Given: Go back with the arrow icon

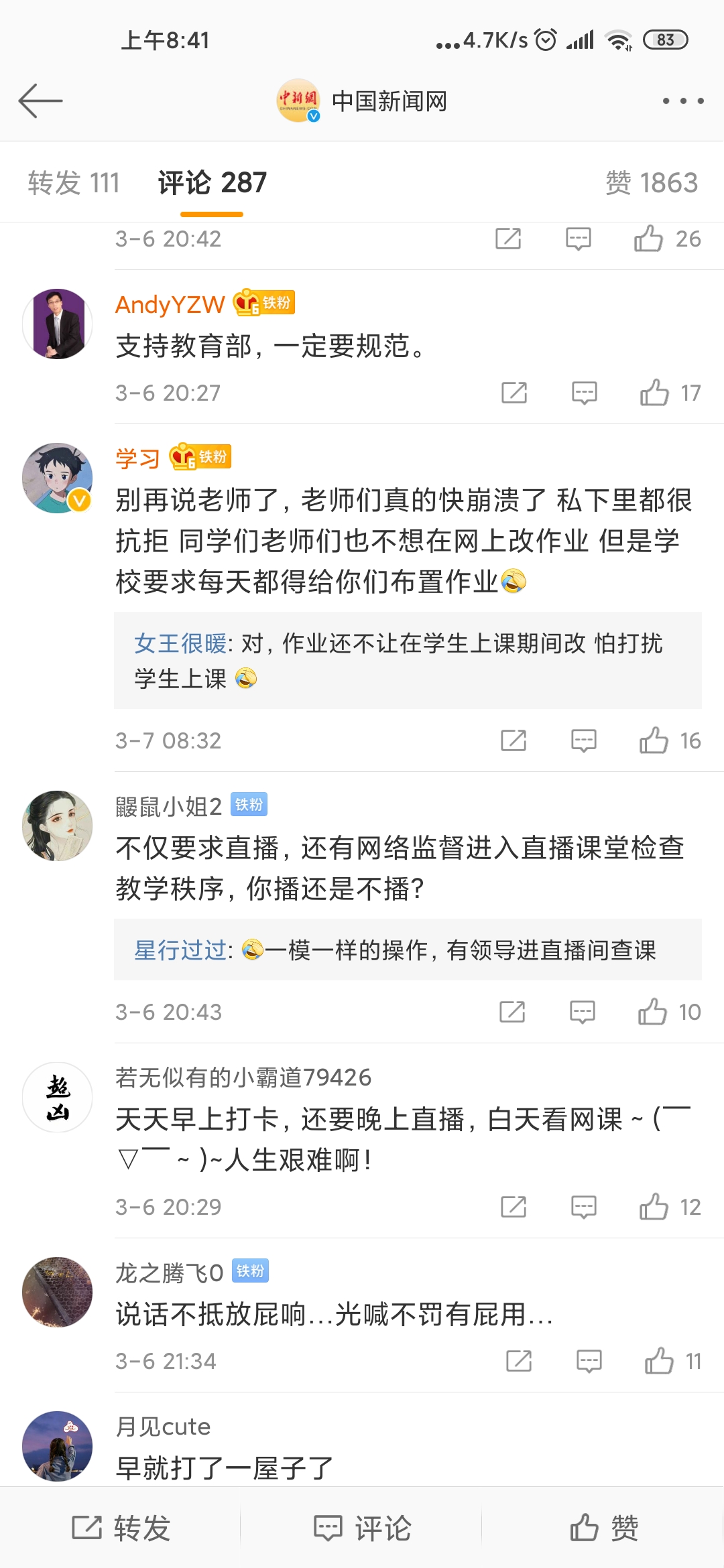Looking at the screenshot, I should pos(40,101).
